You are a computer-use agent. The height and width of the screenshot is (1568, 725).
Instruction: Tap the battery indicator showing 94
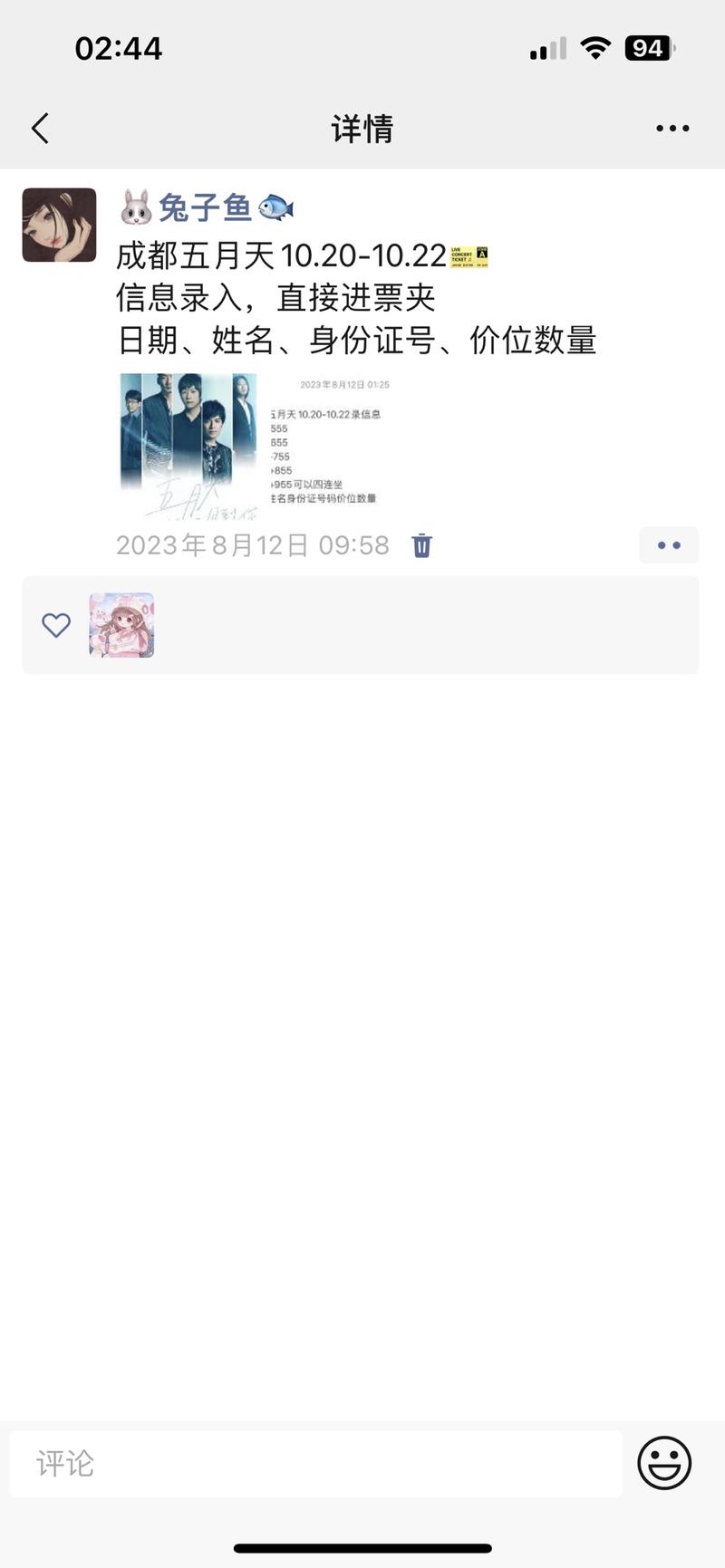coord(645,47)
